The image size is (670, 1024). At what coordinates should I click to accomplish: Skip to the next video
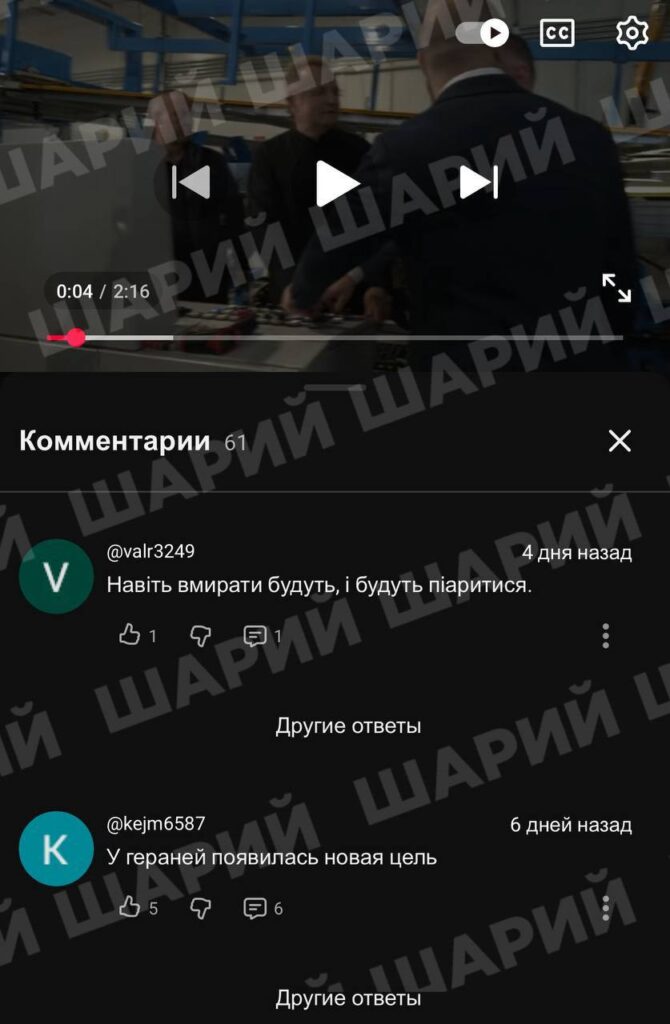(478, 183)
